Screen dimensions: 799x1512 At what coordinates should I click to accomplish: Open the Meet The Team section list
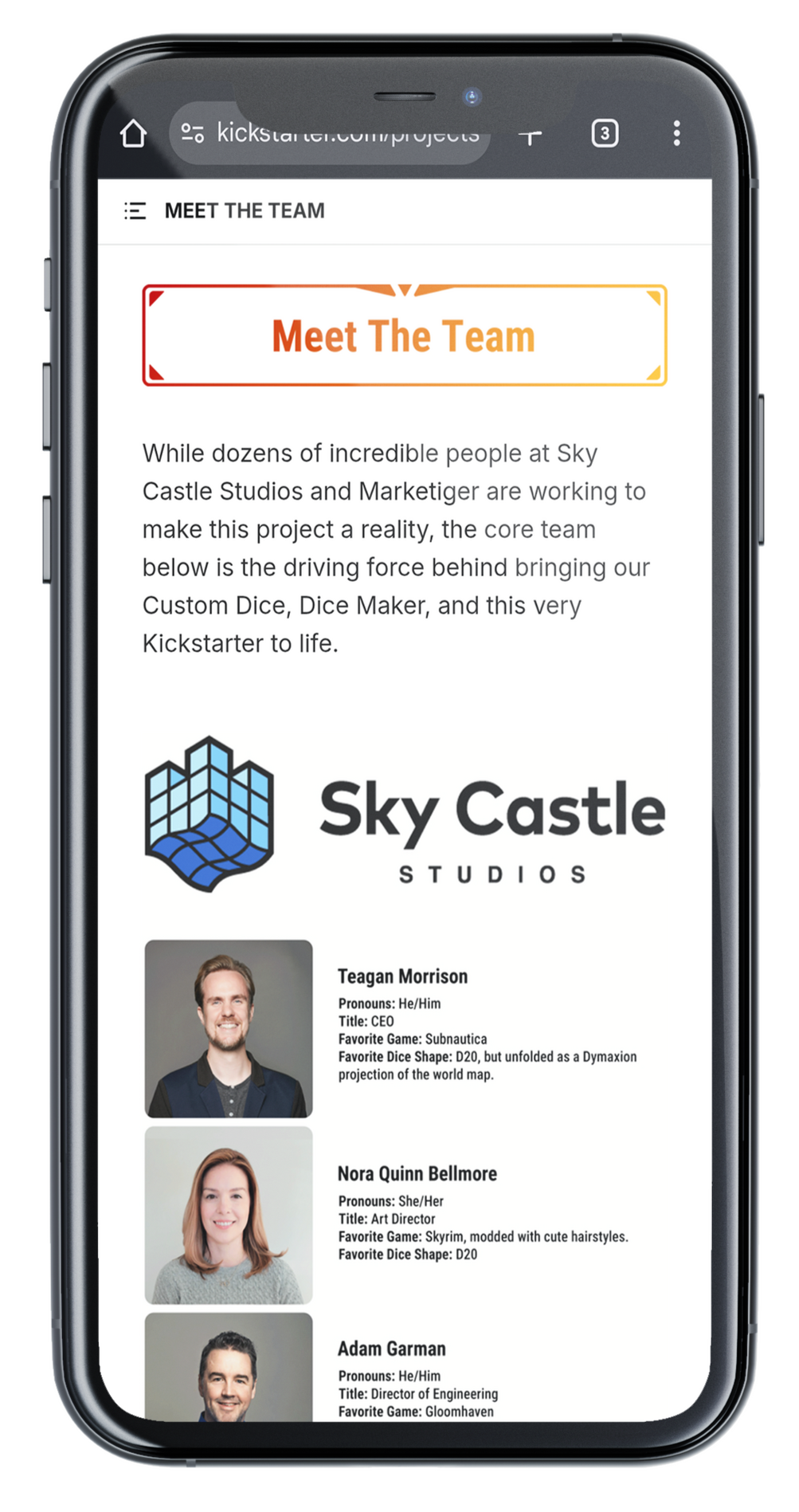(x=135, y=210)
